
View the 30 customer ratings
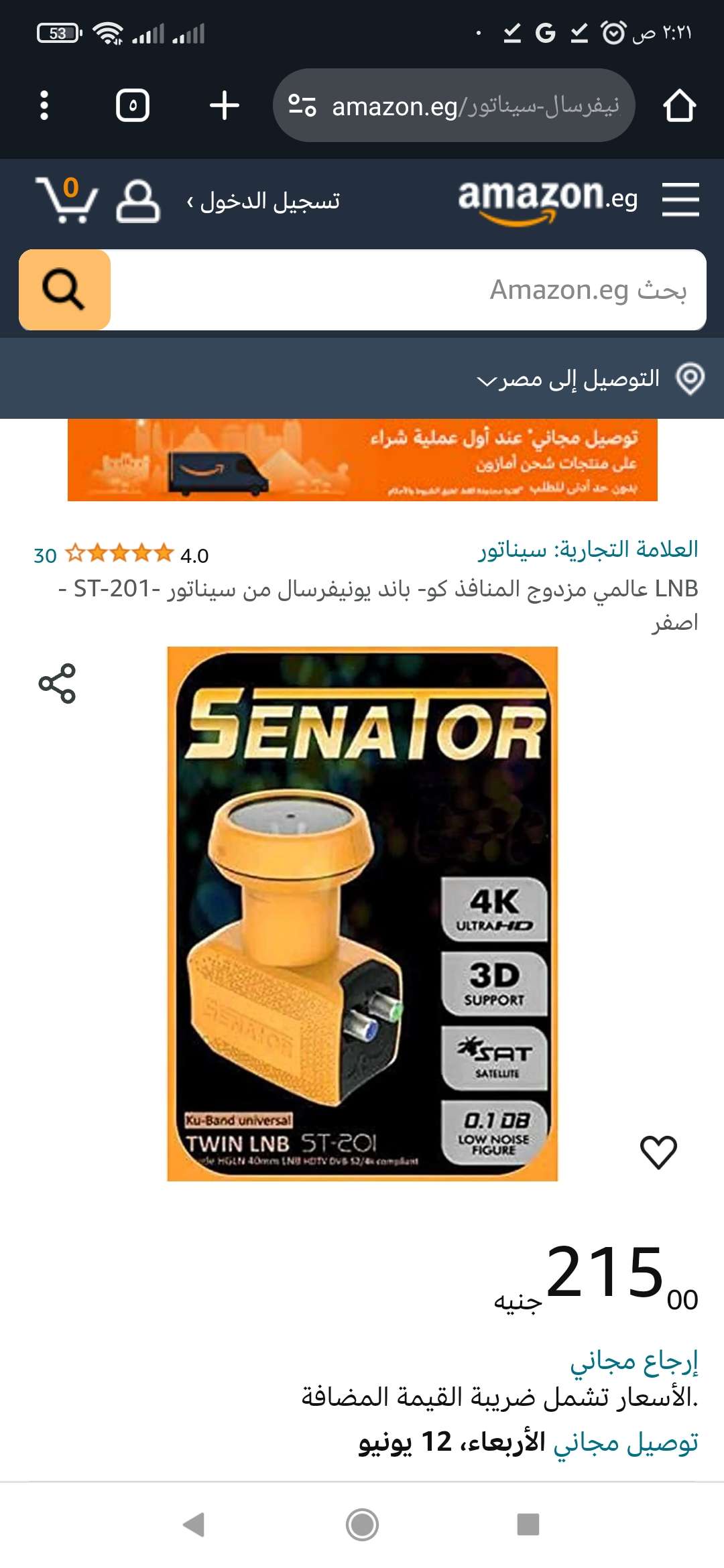(46, 556)
